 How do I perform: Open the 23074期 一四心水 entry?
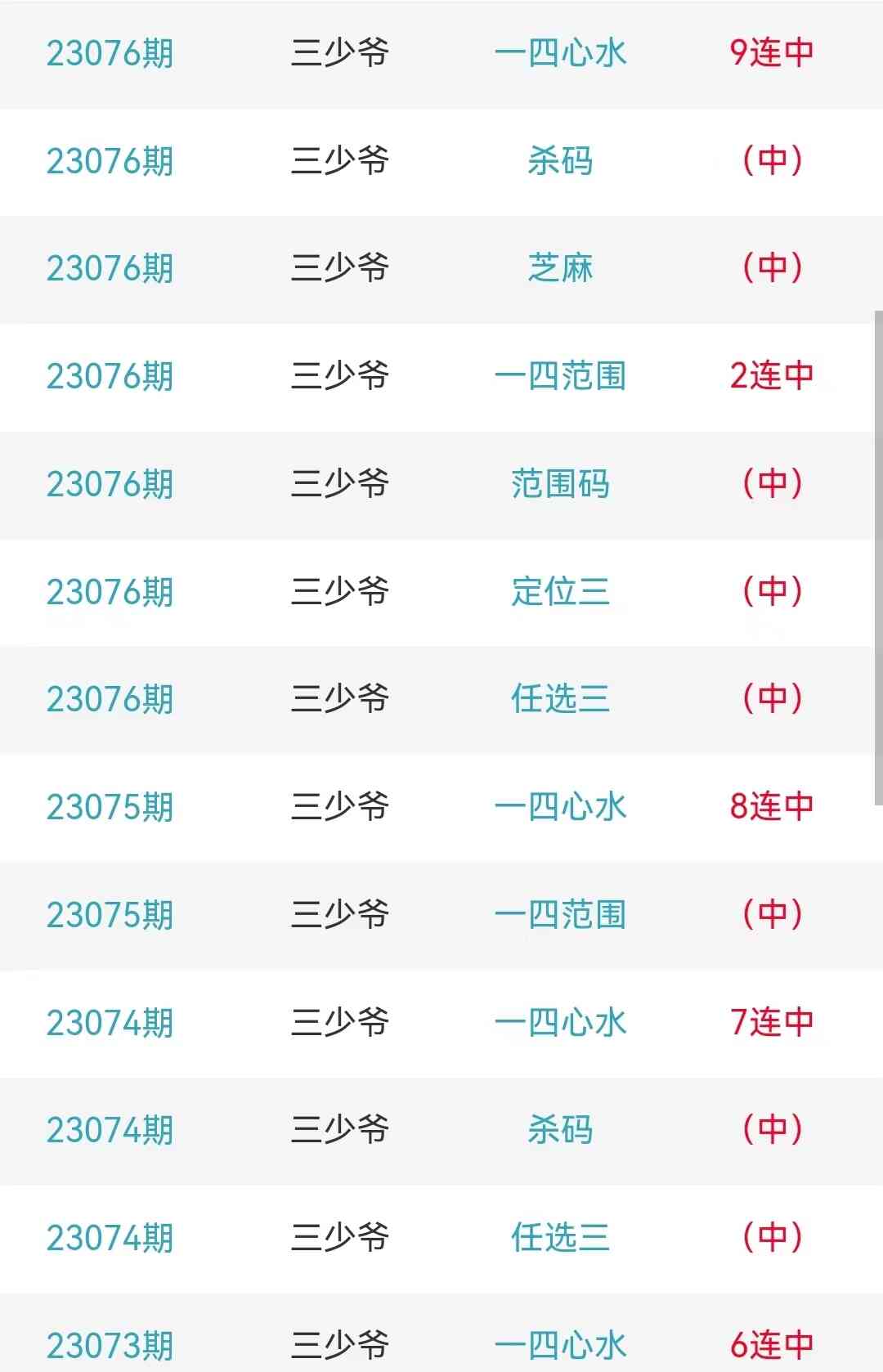(560, 1023)
